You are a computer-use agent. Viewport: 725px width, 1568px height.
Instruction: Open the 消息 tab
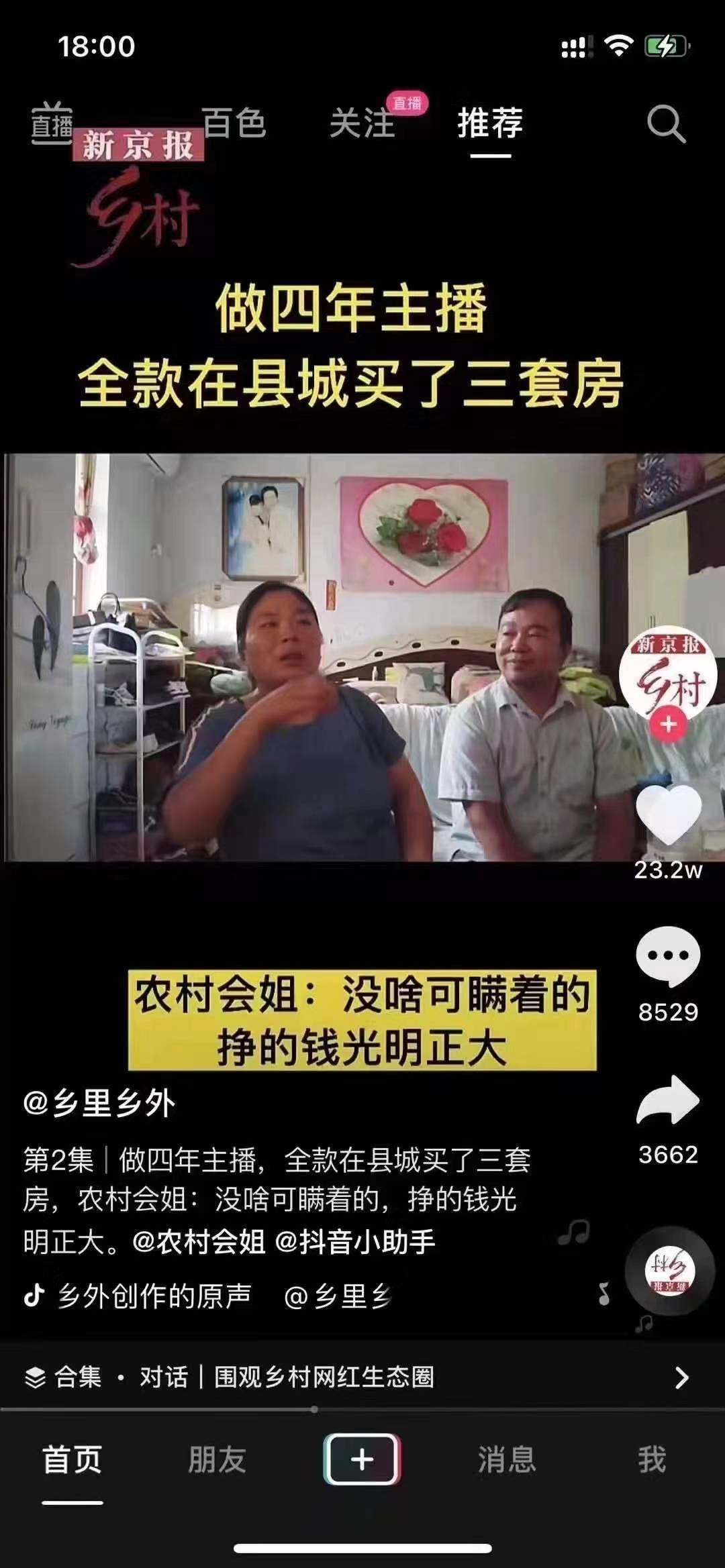click(507, 1460)
